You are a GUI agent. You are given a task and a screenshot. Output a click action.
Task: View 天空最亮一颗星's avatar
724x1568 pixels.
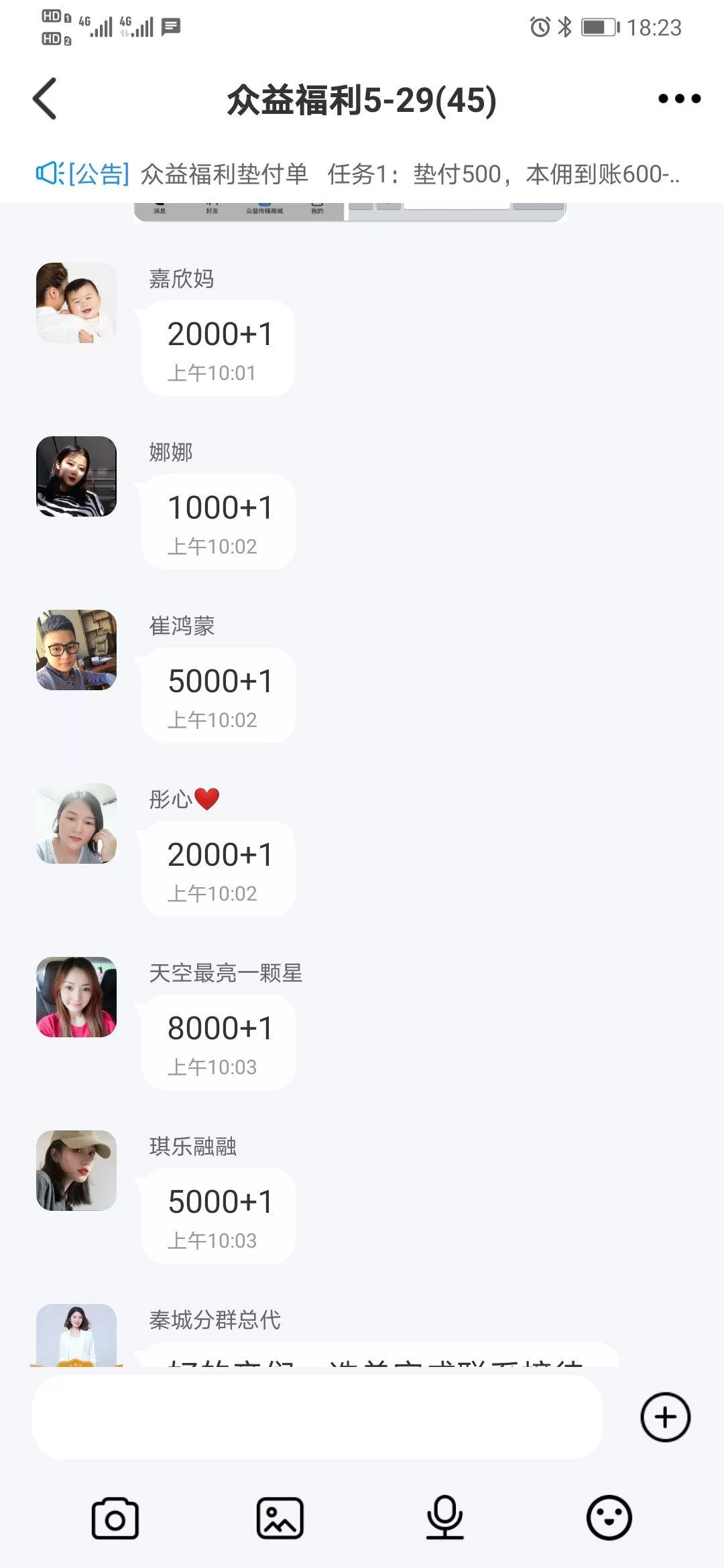click(76, 997)
